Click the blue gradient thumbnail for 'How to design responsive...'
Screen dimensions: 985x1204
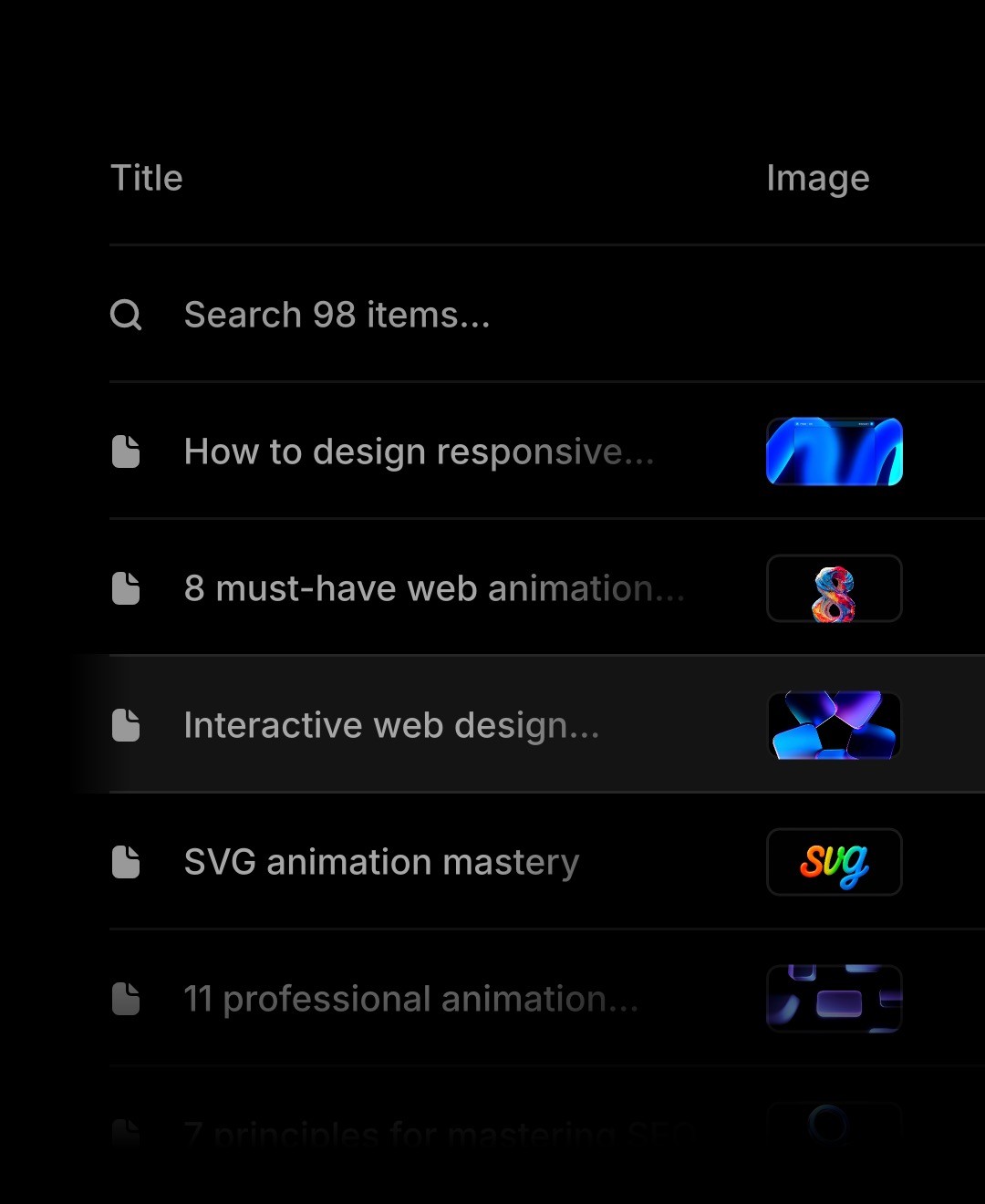pos(834,451)
